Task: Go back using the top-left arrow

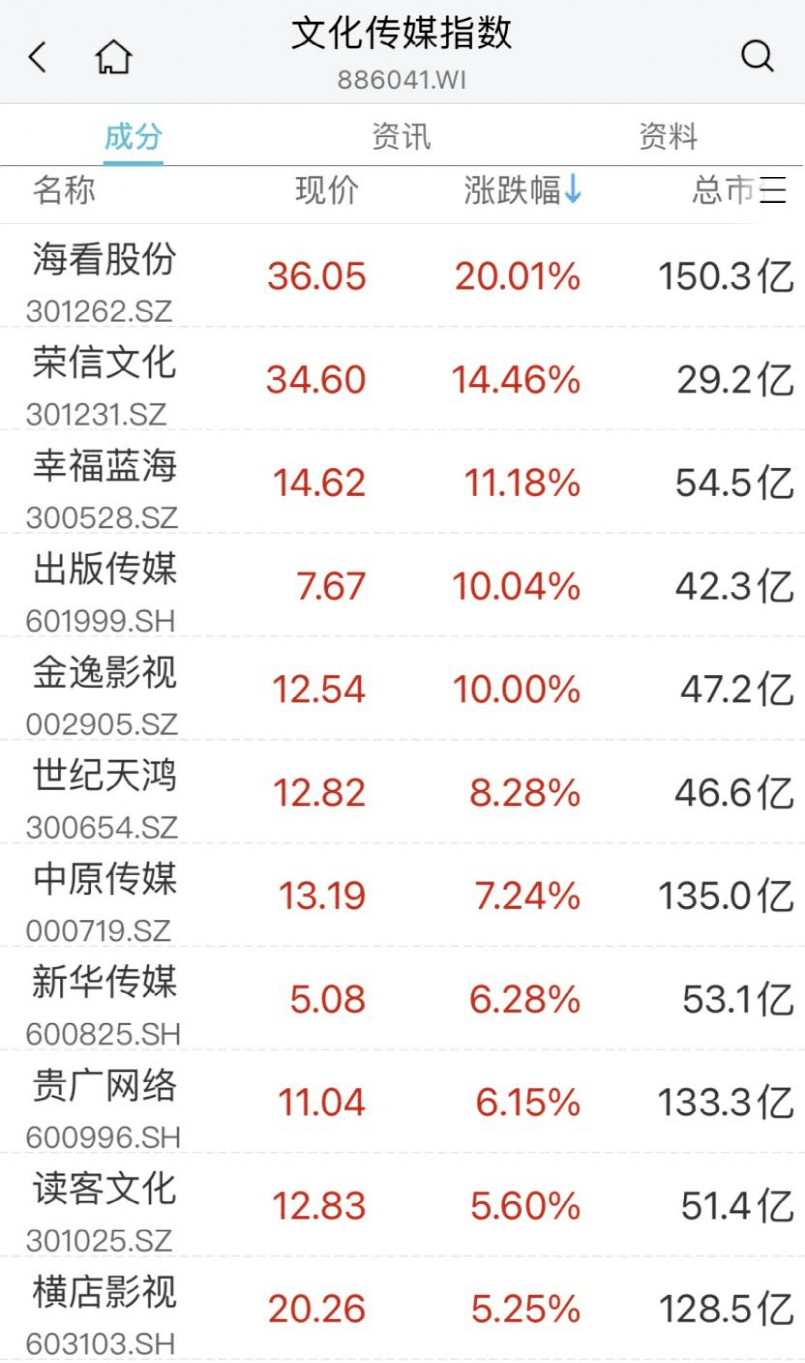Action: [38, 57]
